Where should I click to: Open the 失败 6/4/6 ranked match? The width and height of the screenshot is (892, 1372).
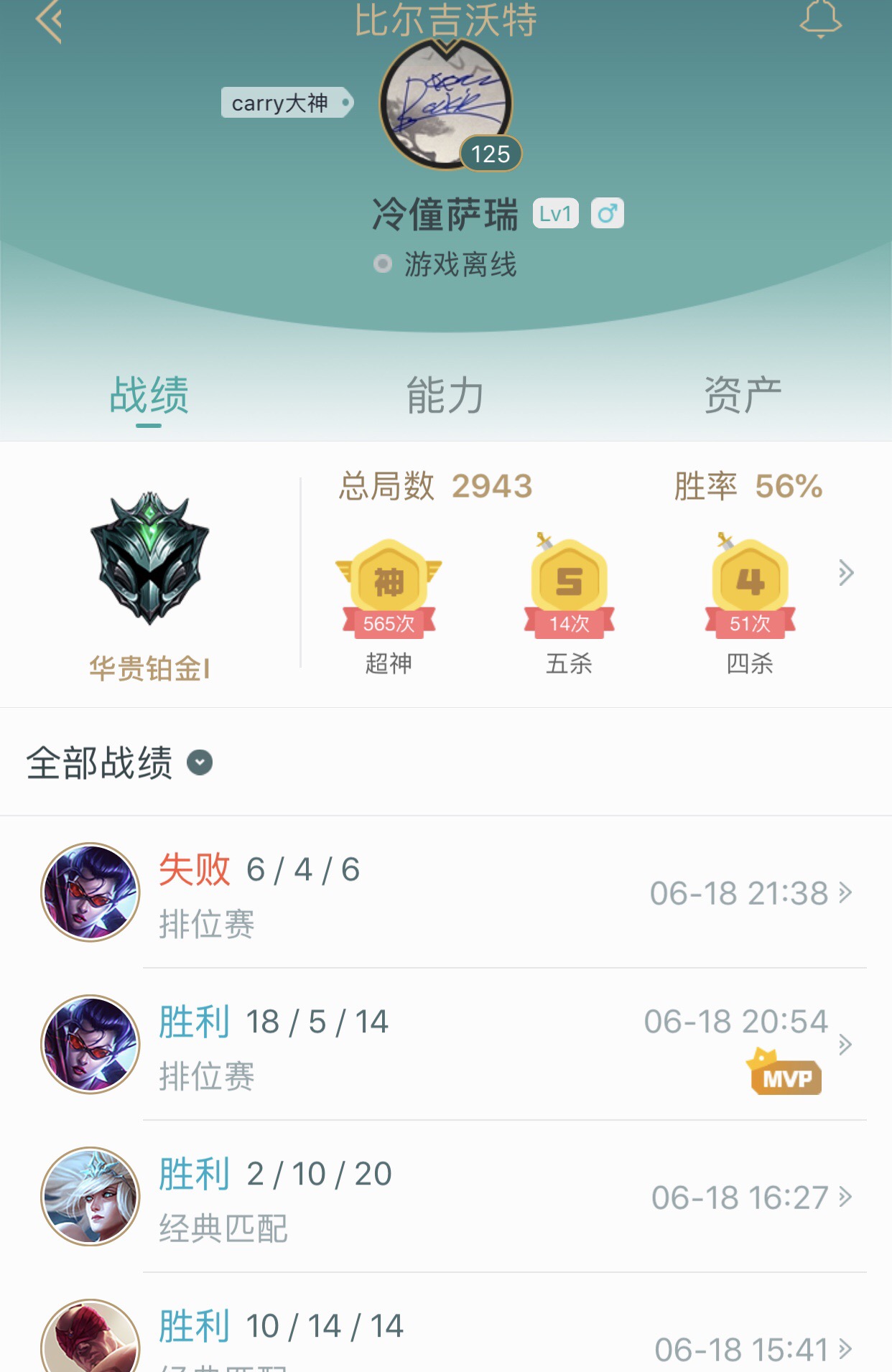pyautogui.click(x=446, y=892)
